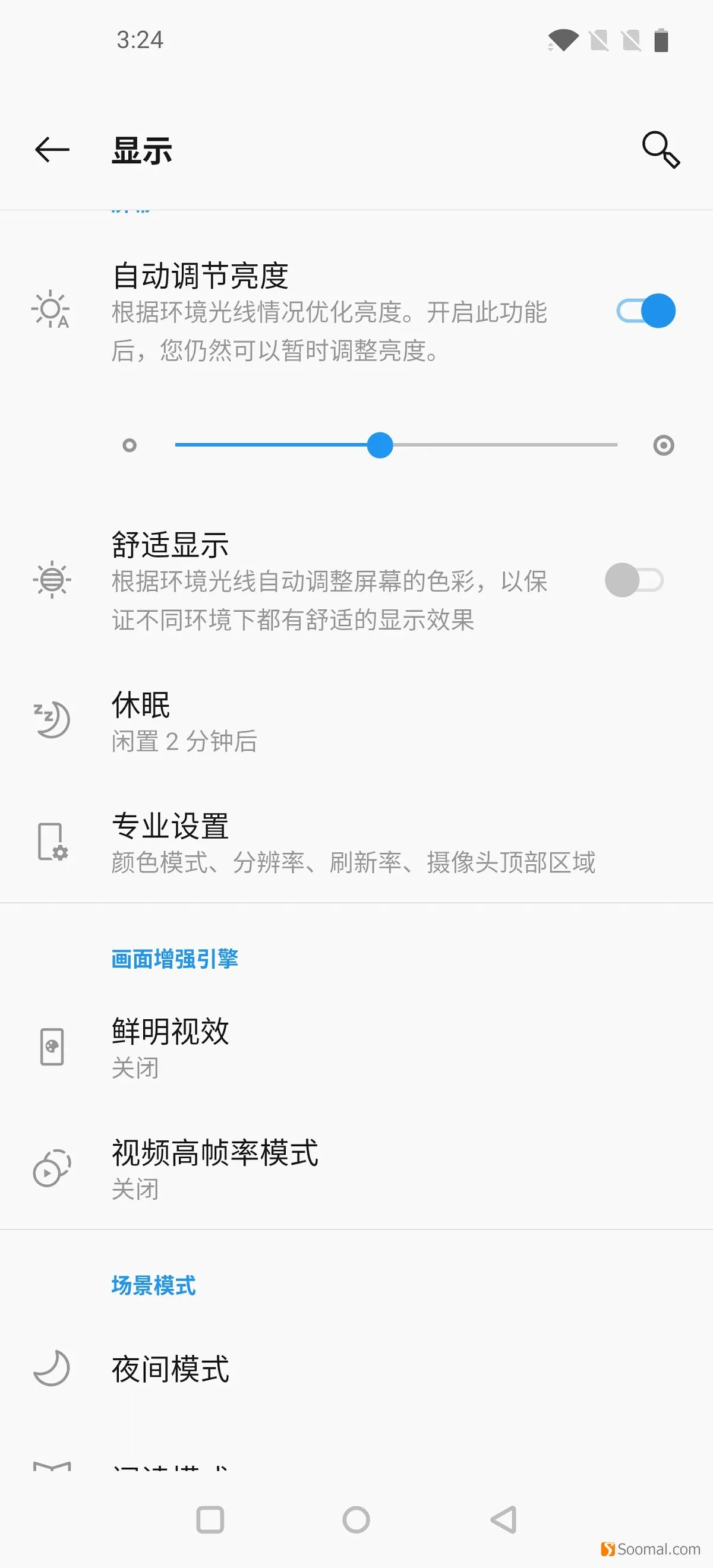Open the 鲜明视效 setting
This screenshot has height=1568, width=713.
tap(356, 1047)
